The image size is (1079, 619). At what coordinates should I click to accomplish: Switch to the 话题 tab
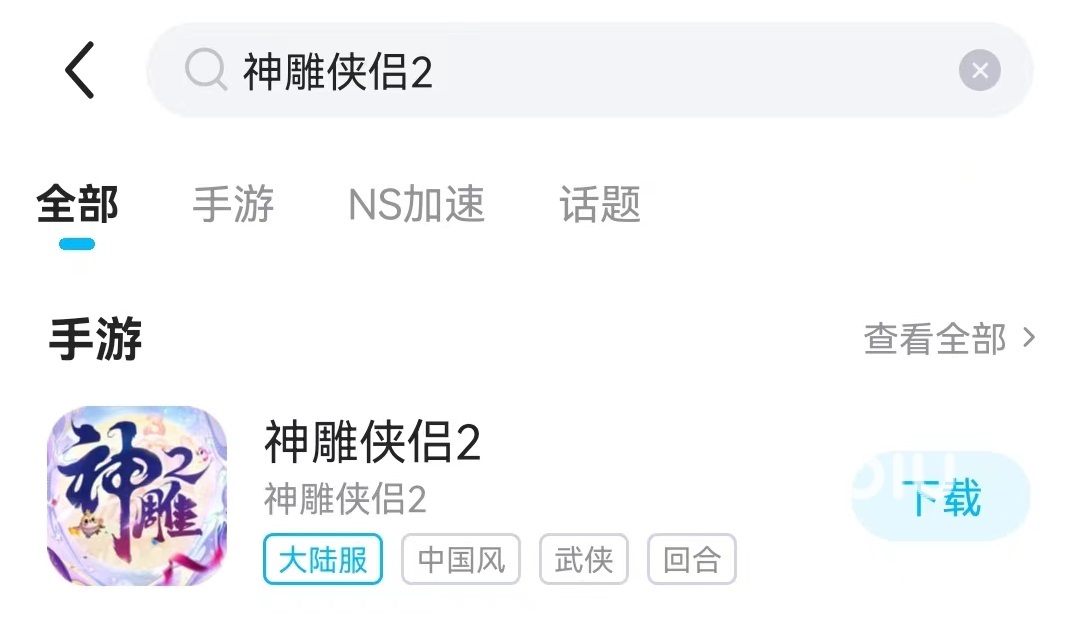tap(600, 205)
